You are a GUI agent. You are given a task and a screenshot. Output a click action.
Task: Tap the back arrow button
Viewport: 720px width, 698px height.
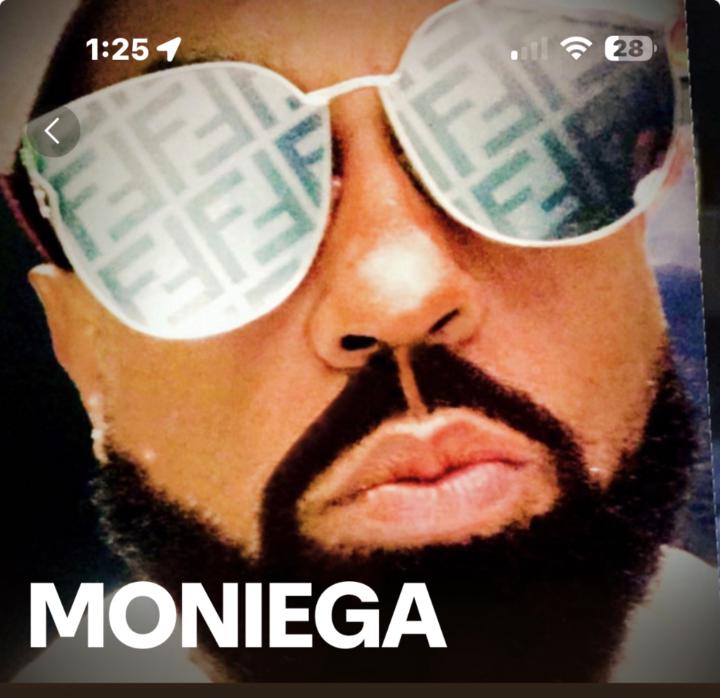click(x=53, y=130)
